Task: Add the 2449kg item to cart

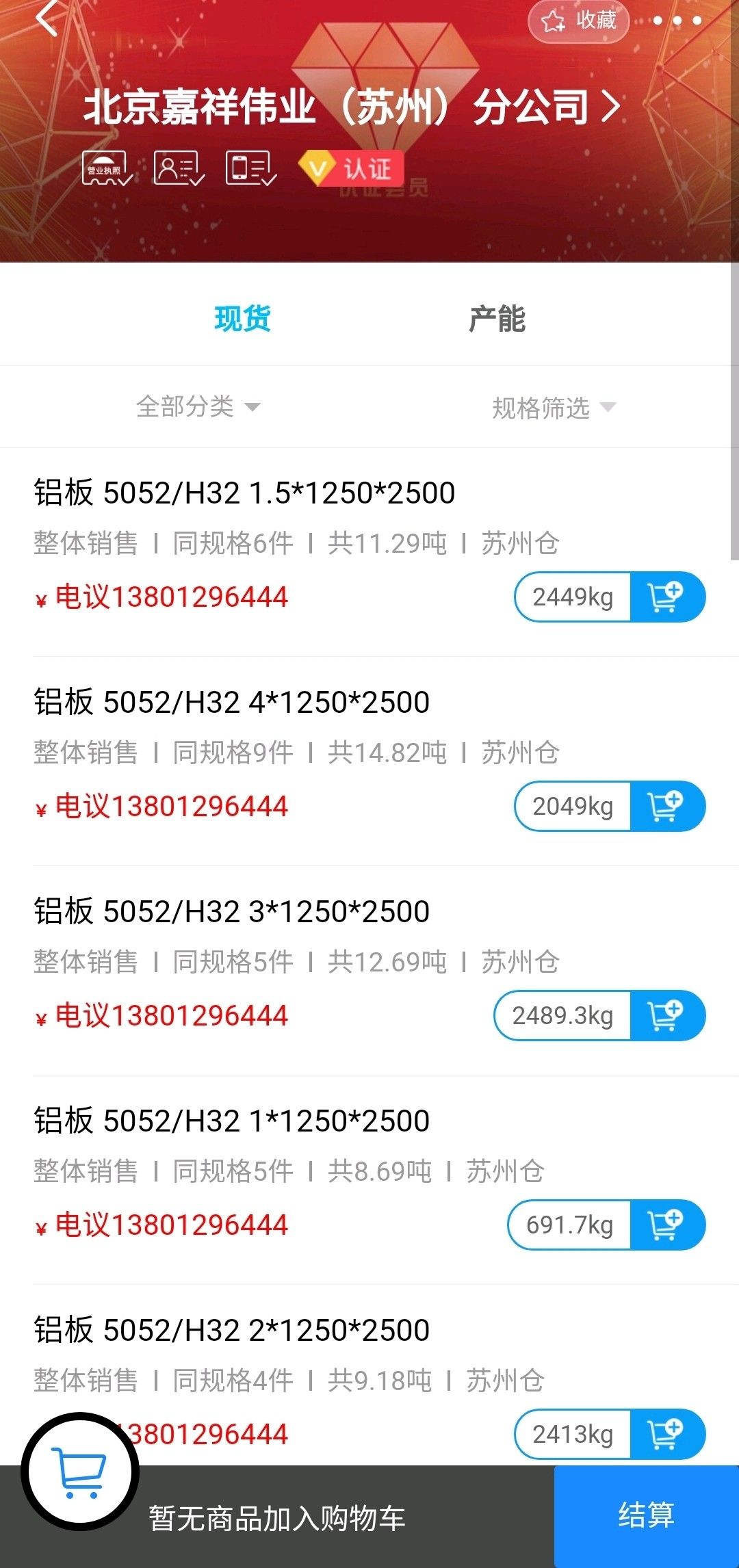Action: coord(666,597)
